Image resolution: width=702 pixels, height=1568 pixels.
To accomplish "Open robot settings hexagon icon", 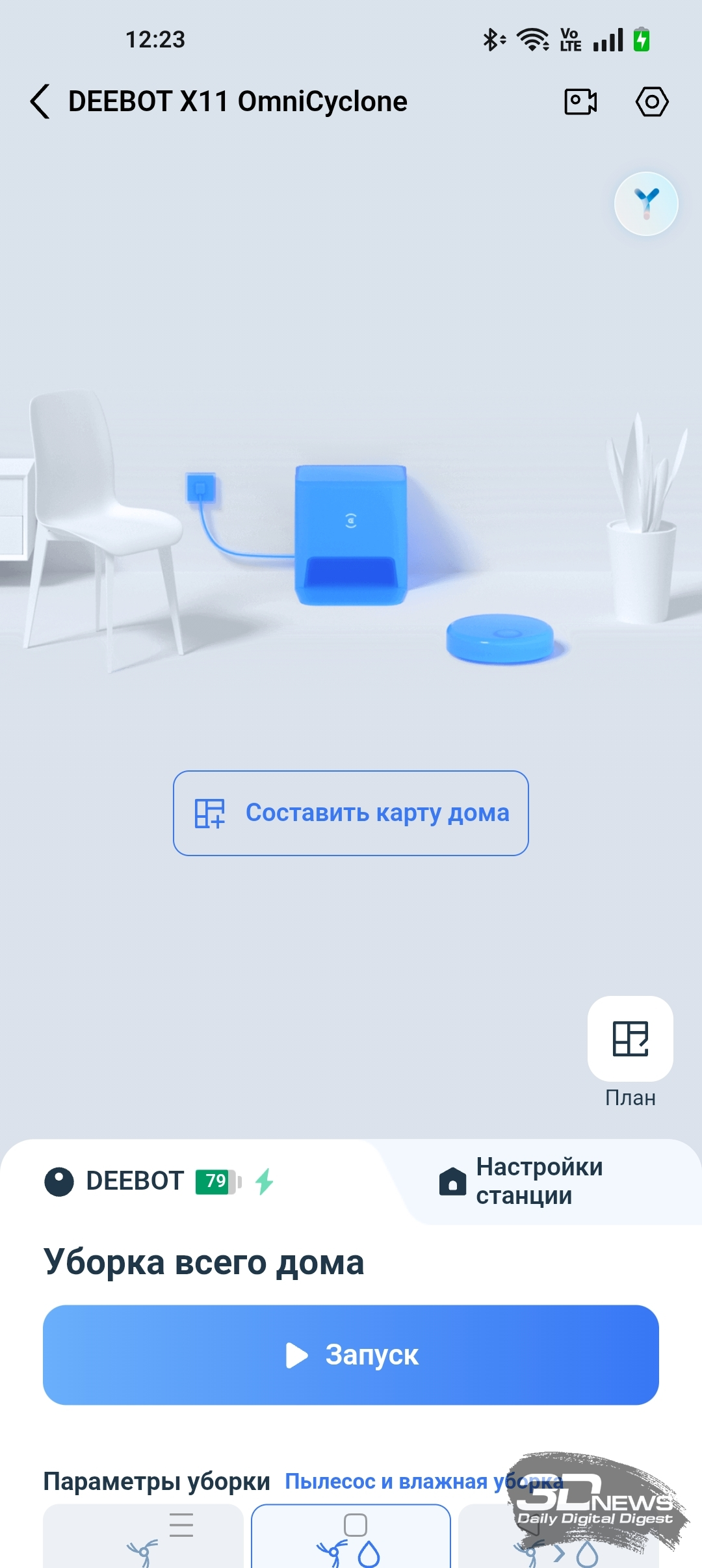I will 651,102.
